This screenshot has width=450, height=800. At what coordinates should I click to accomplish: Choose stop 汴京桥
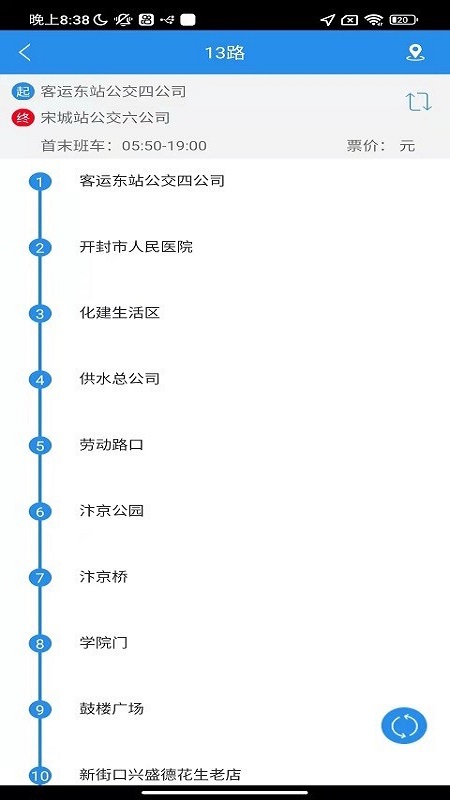pos(103,577)
